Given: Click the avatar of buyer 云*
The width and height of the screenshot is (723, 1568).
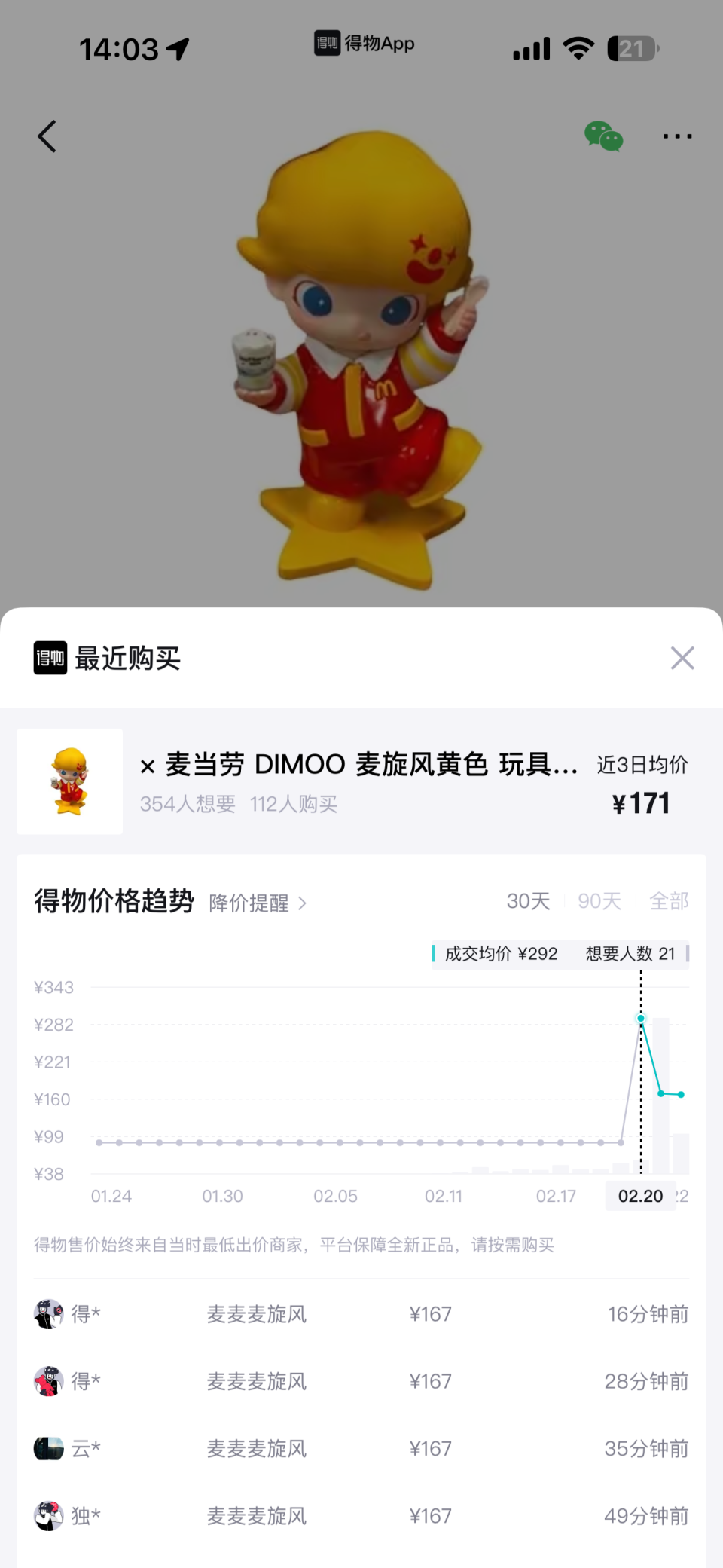Looking at the screenshot, I should point(47,1447).
